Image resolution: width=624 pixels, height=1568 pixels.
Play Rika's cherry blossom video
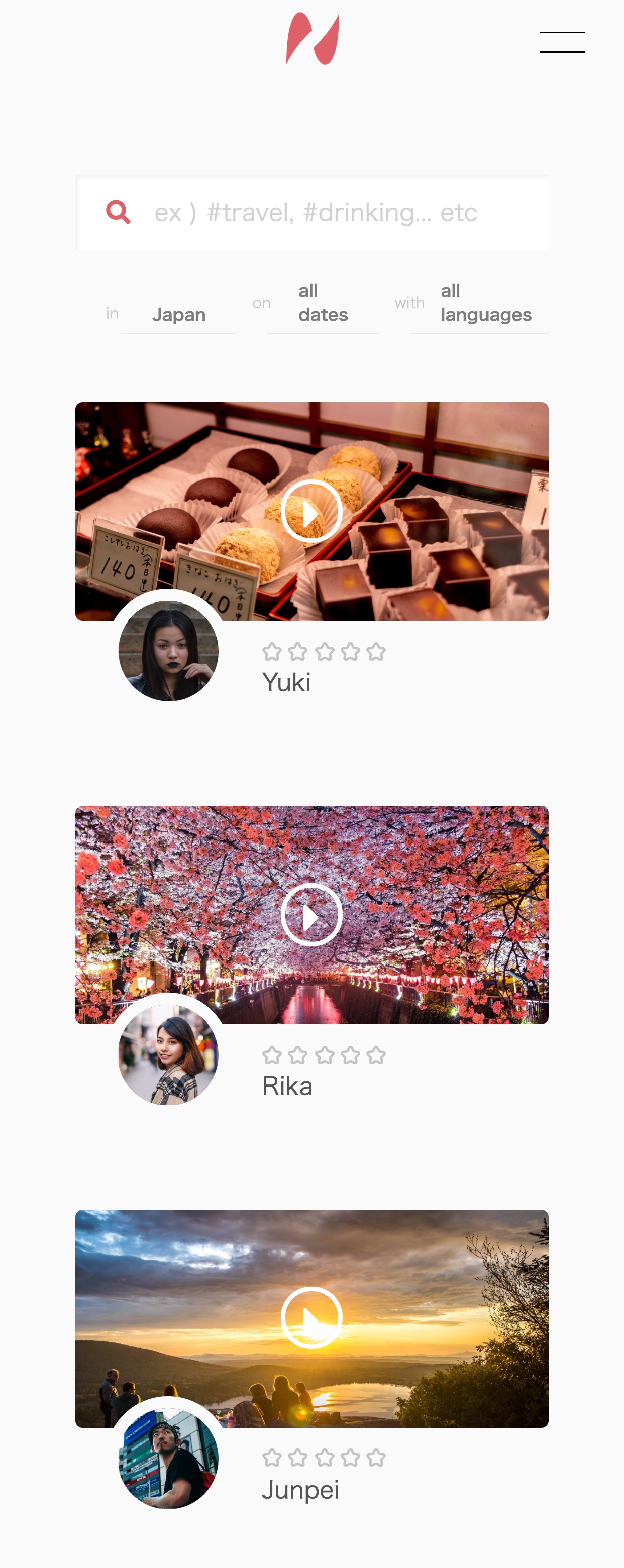[311, 915]
